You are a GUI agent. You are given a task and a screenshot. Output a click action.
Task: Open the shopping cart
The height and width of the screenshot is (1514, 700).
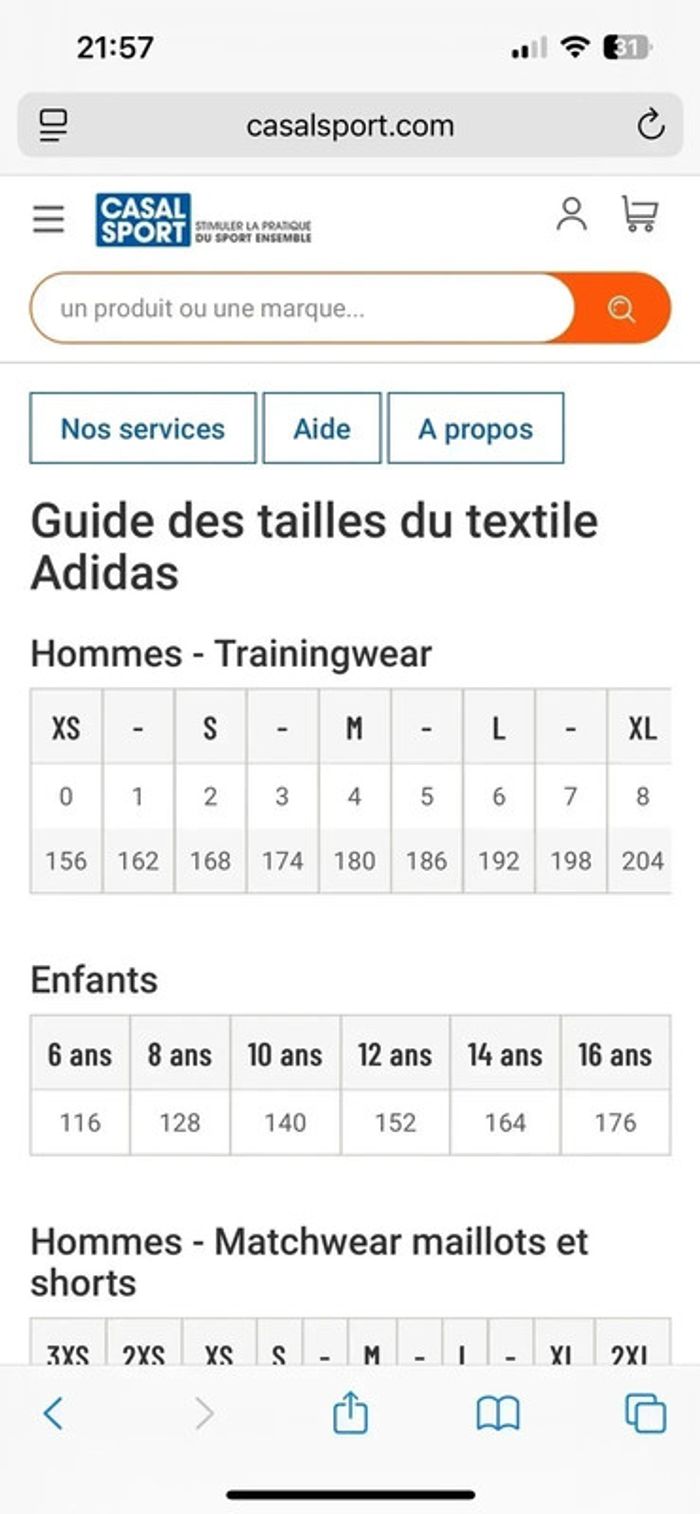[x=639, y=214]
